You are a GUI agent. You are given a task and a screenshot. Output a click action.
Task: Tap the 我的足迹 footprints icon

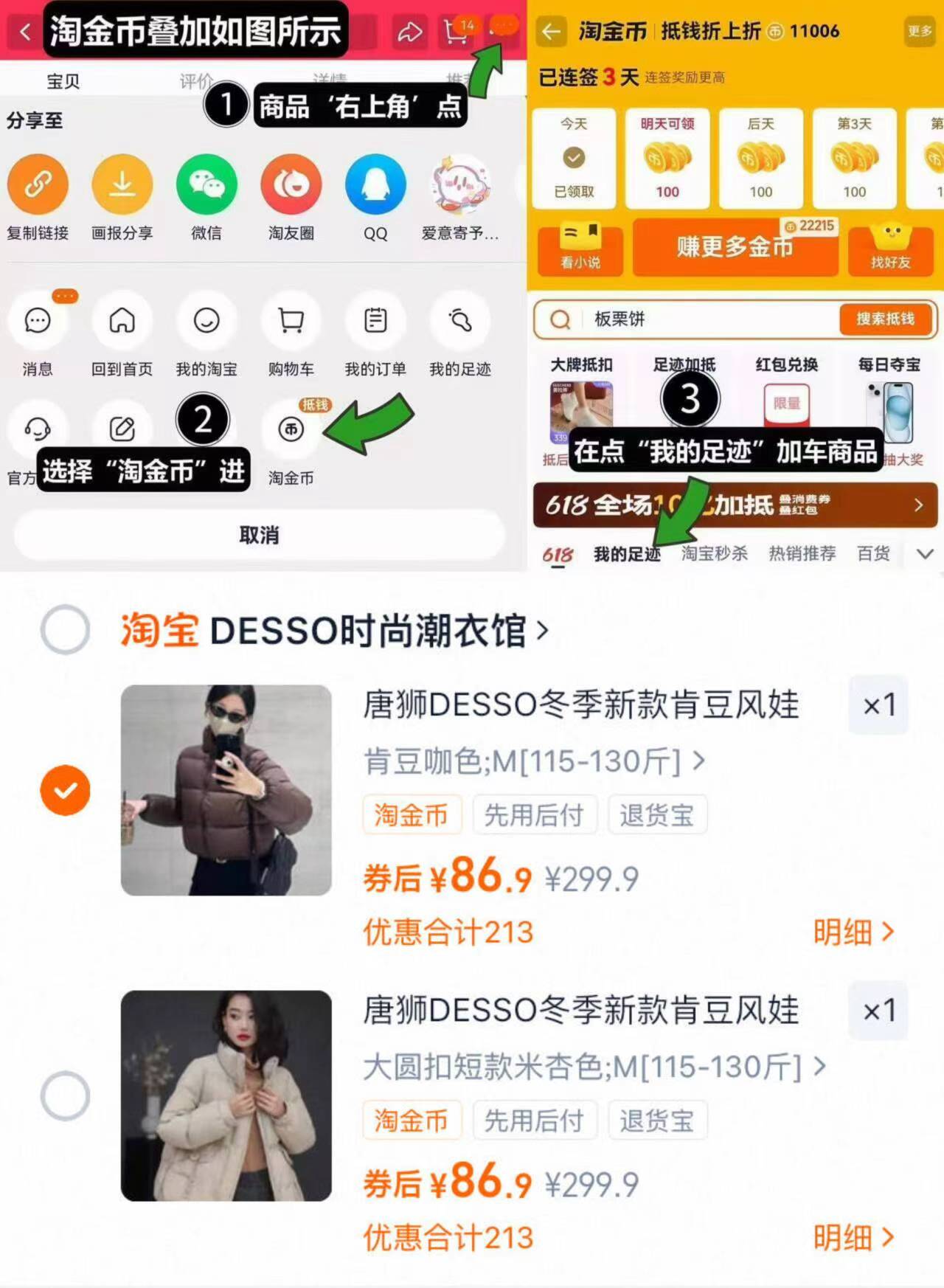click(x=459, y=320)
